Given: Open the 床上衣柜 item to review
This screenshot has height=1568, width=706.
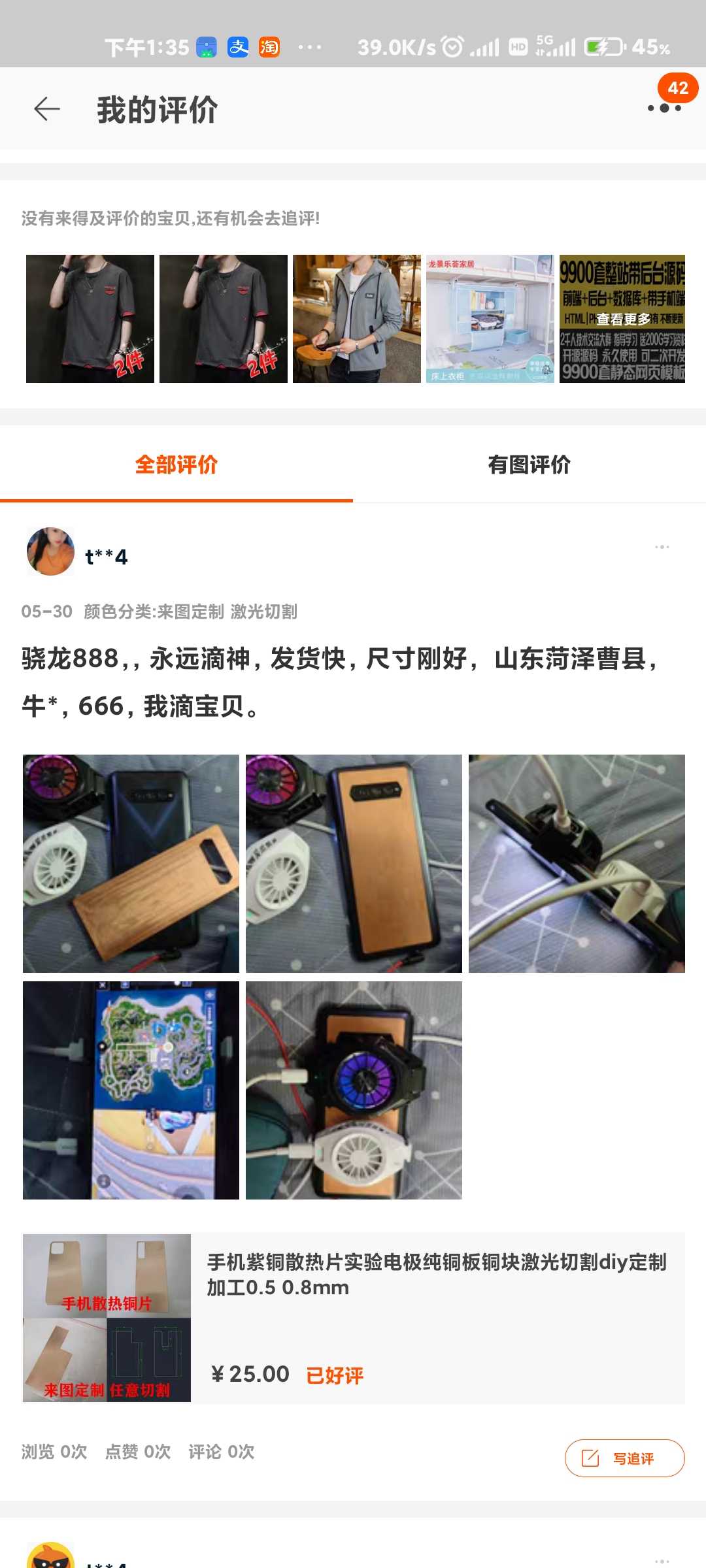Looking at the screenshot, I should point(490,319).
